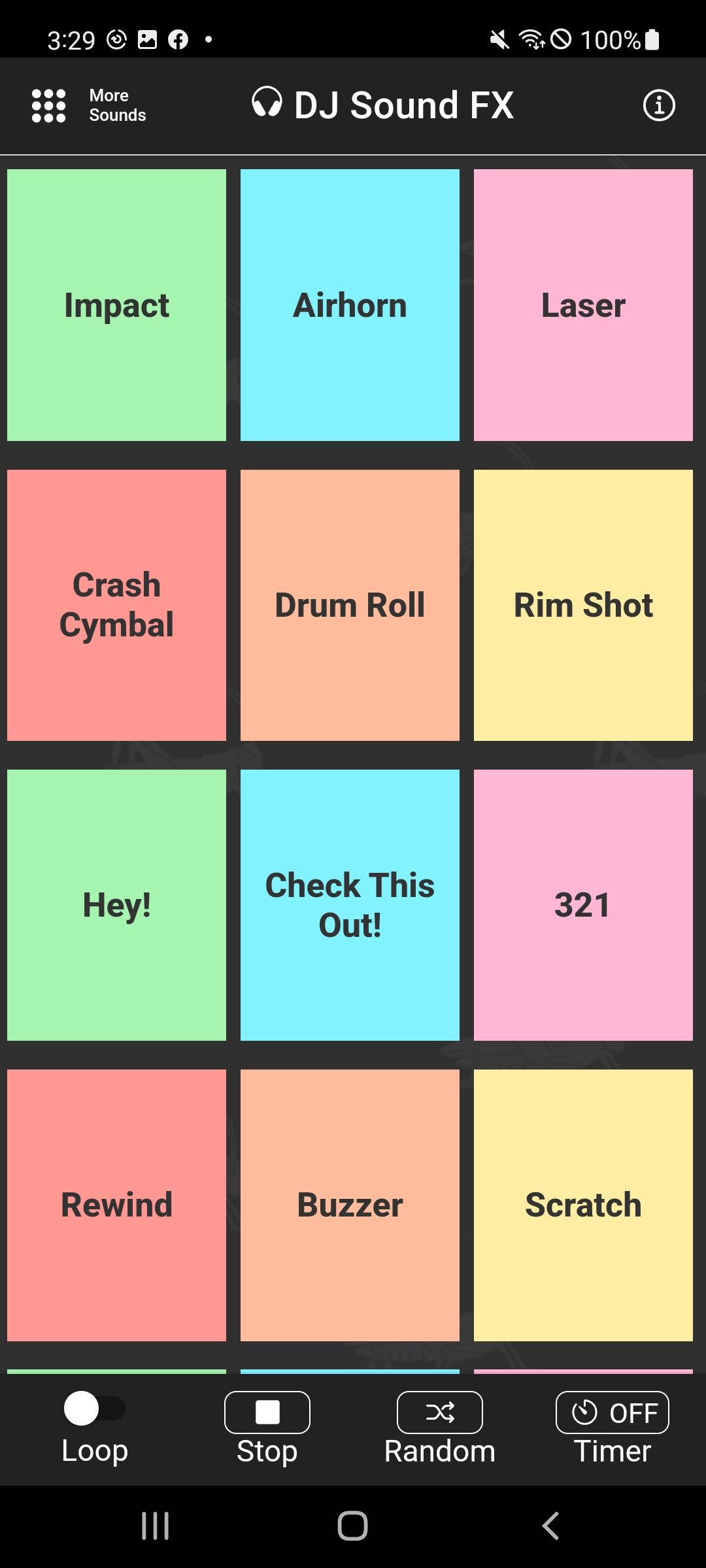Tap the Drum Roll pad
The height and width of the screenshot is (1568, 706).
pyautogui.click(x=350, y=605)
